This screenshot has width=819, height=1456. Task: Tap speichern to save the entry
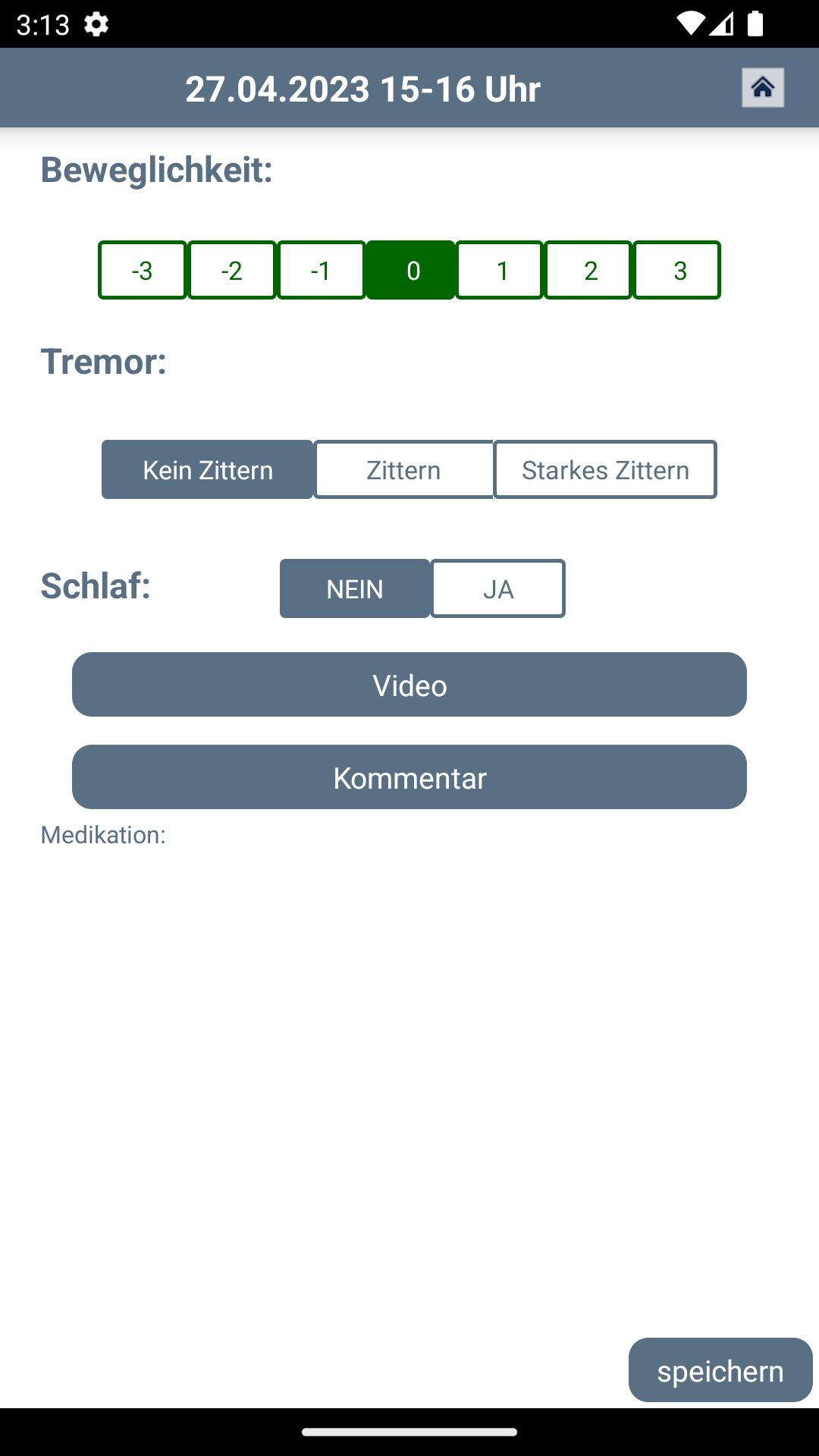(720, 1370)
